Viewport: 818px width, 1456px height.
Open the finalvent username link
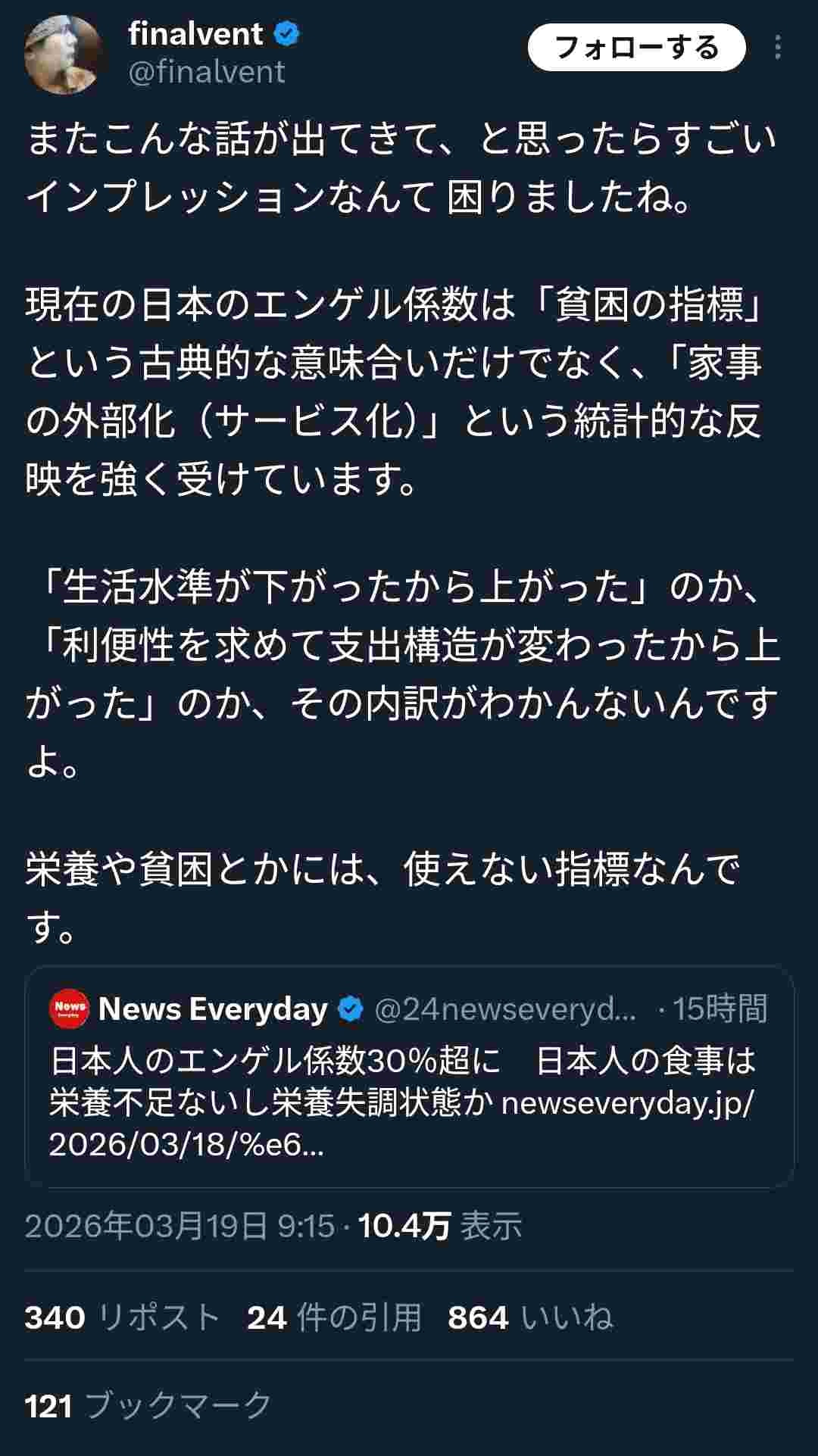(195, 33)
